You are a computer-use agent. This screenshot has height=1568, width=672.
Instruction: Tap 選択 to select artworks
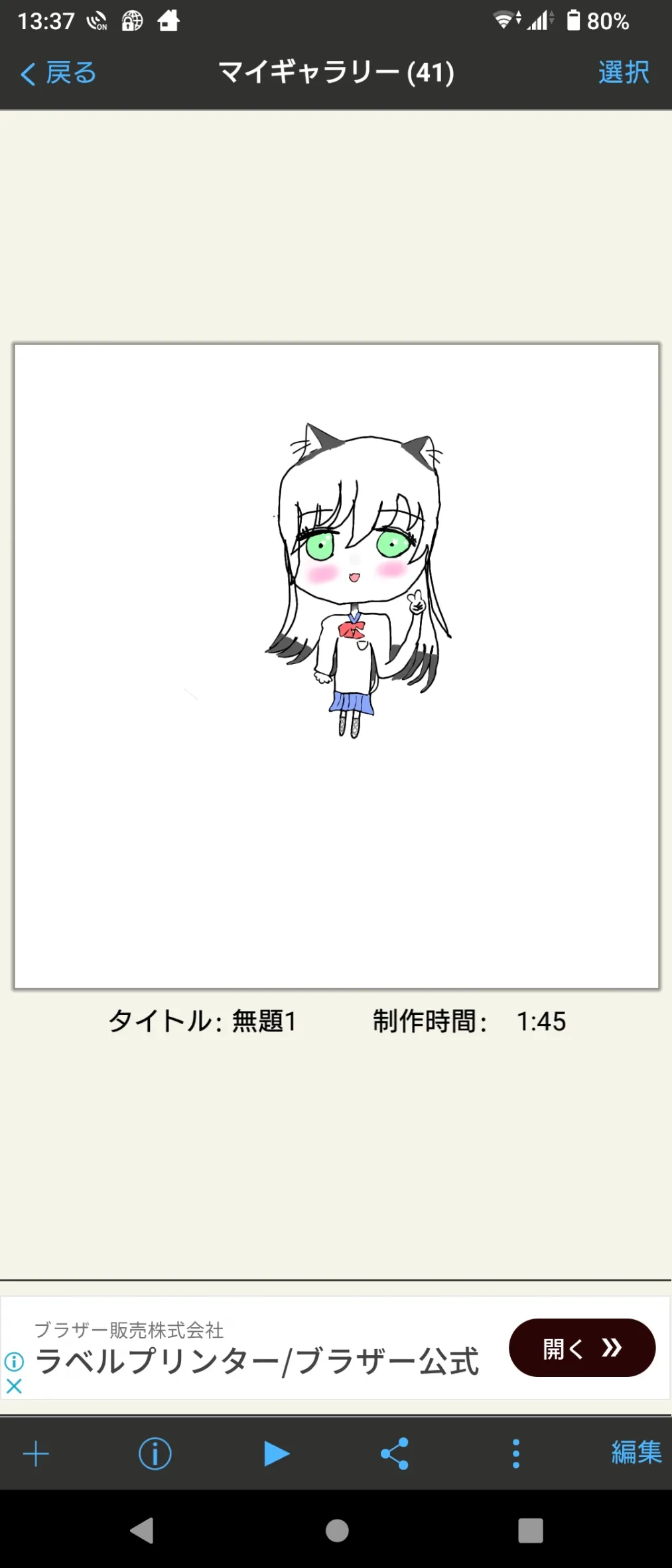[x=623, y=73]
